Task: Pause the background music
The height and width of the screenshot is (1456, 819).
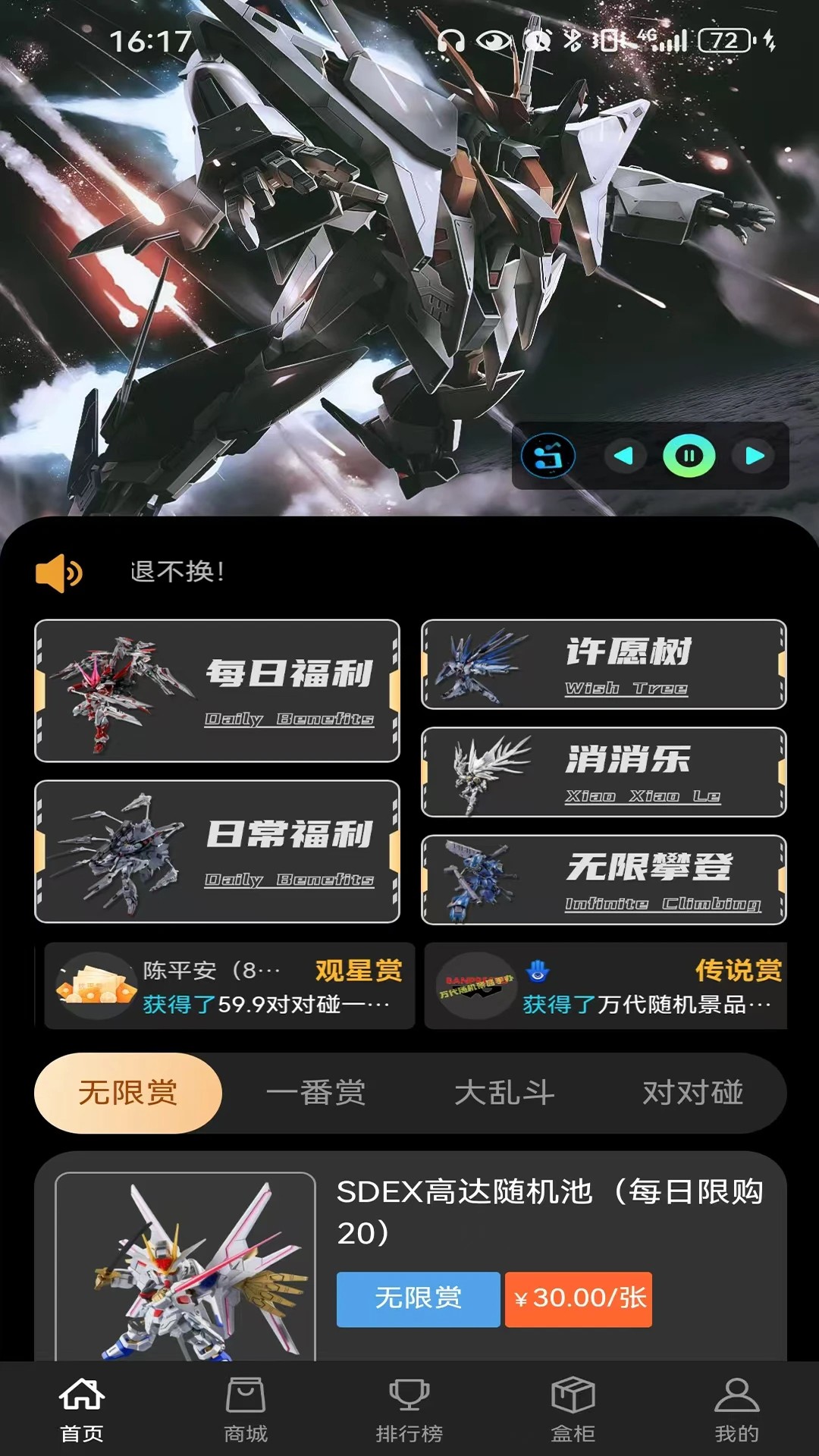Action: (689, 456)
